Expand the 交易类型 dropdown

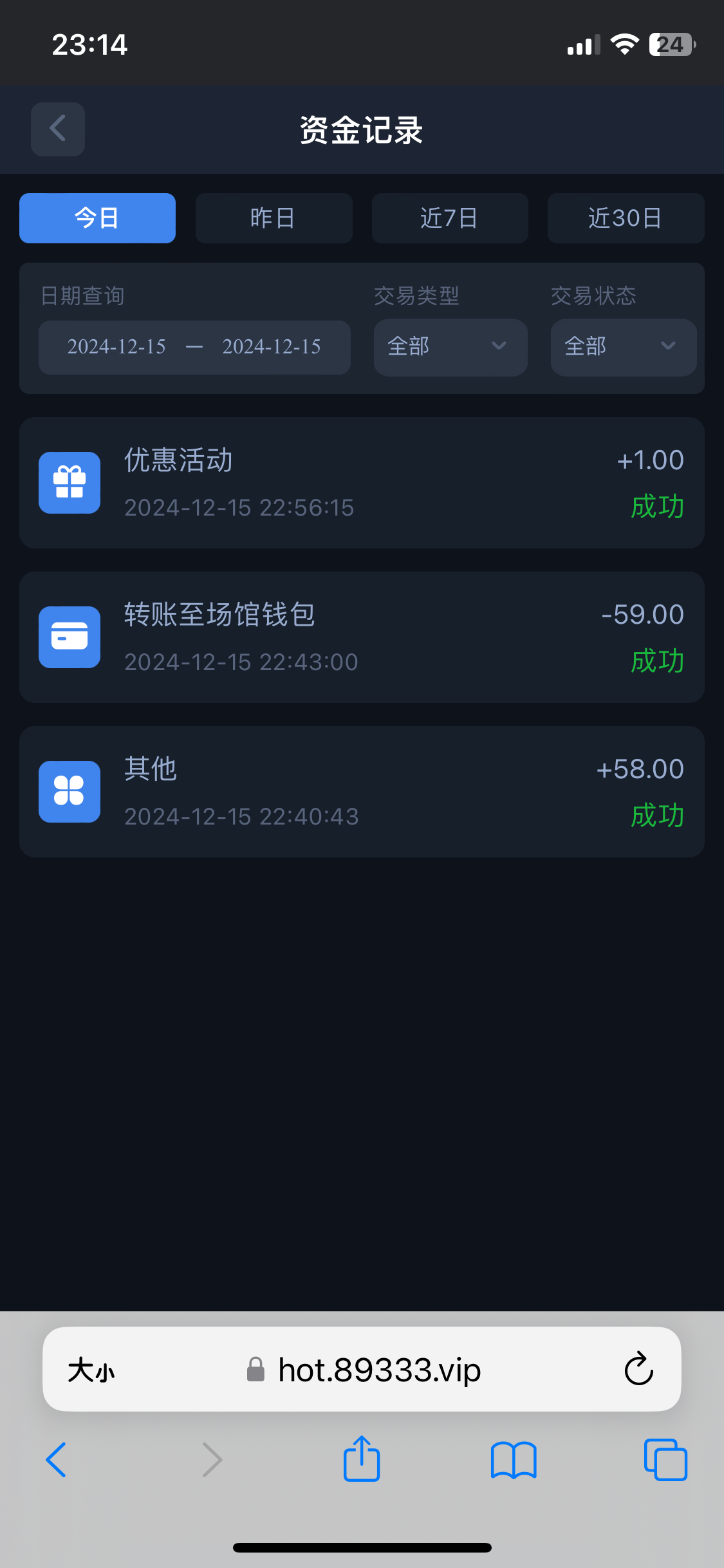450,348
